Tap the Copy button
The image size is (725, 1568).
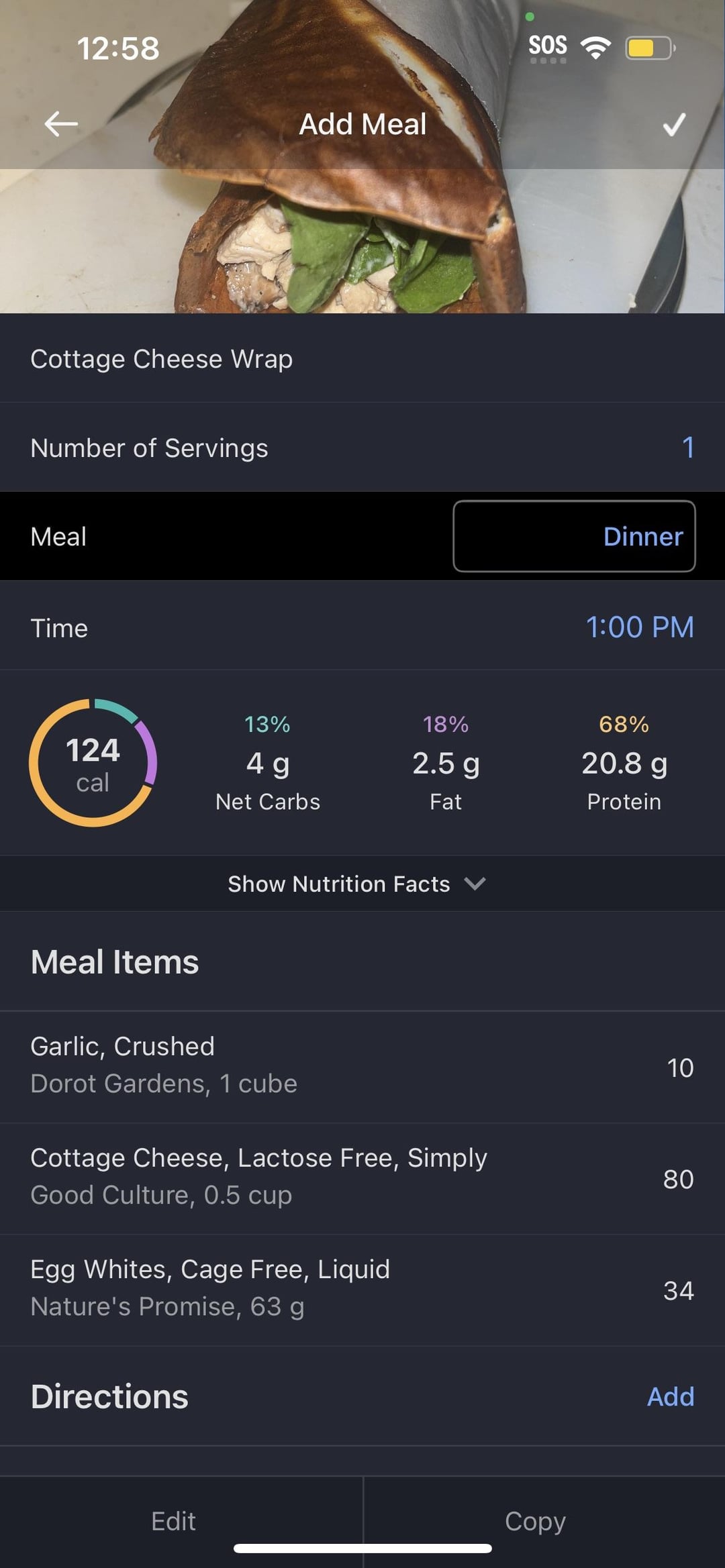coord(535,1521)
